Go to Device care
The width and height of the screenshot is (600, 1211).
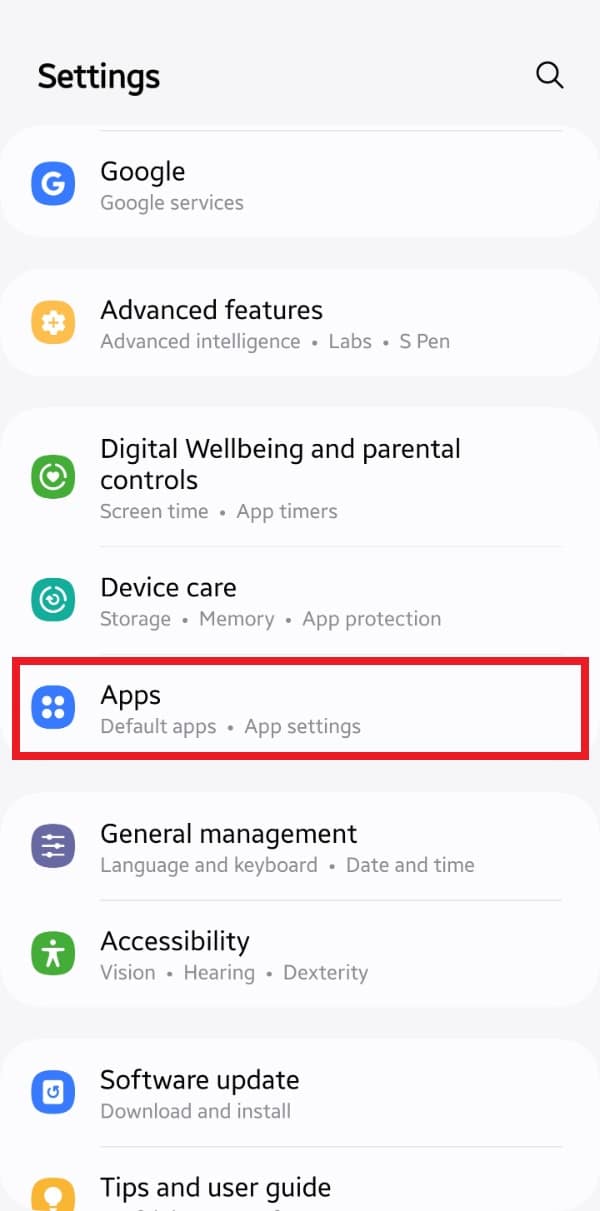pos(300,601)
